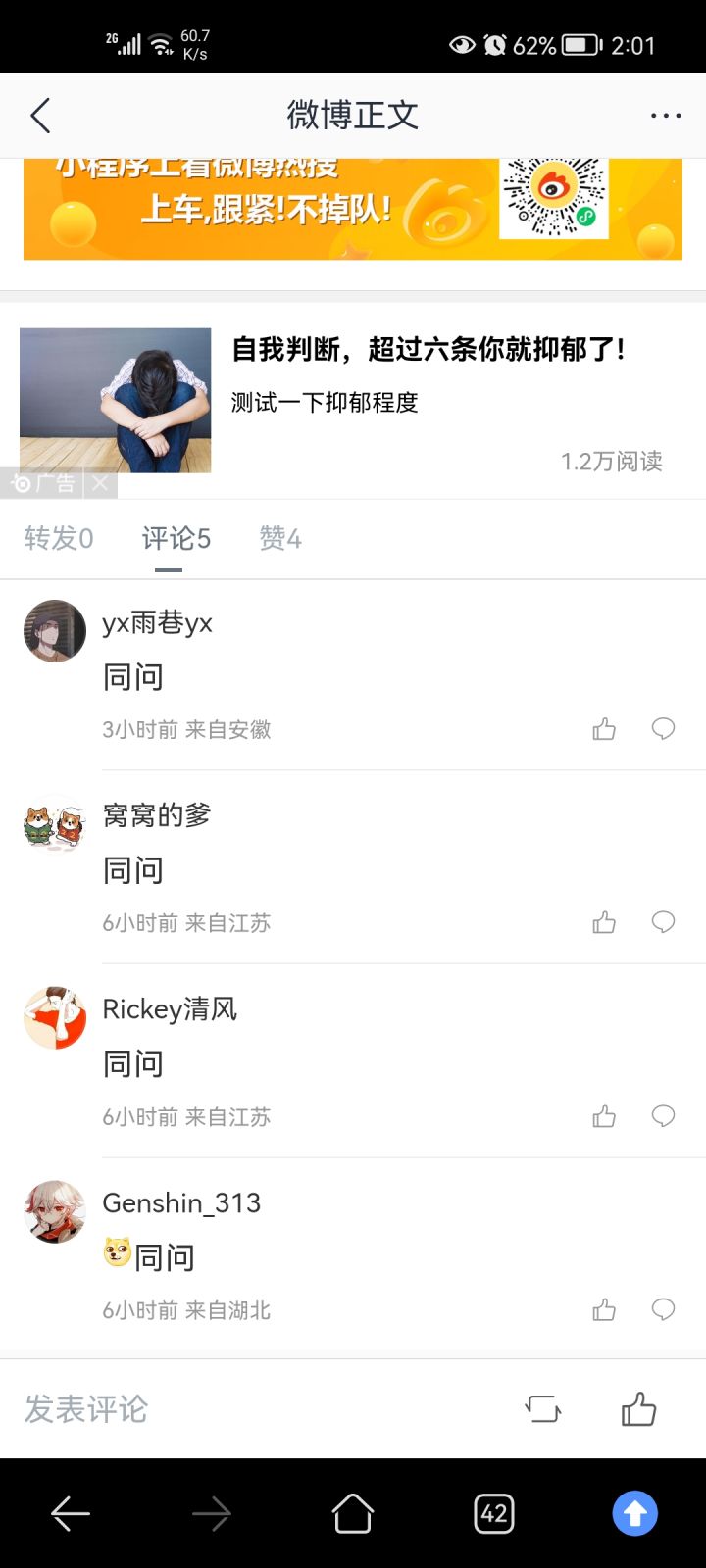Viewport: 706px width, 1568px height.
Task: Reply to Rickey清风's comment
Action: tap(663, 1116)
